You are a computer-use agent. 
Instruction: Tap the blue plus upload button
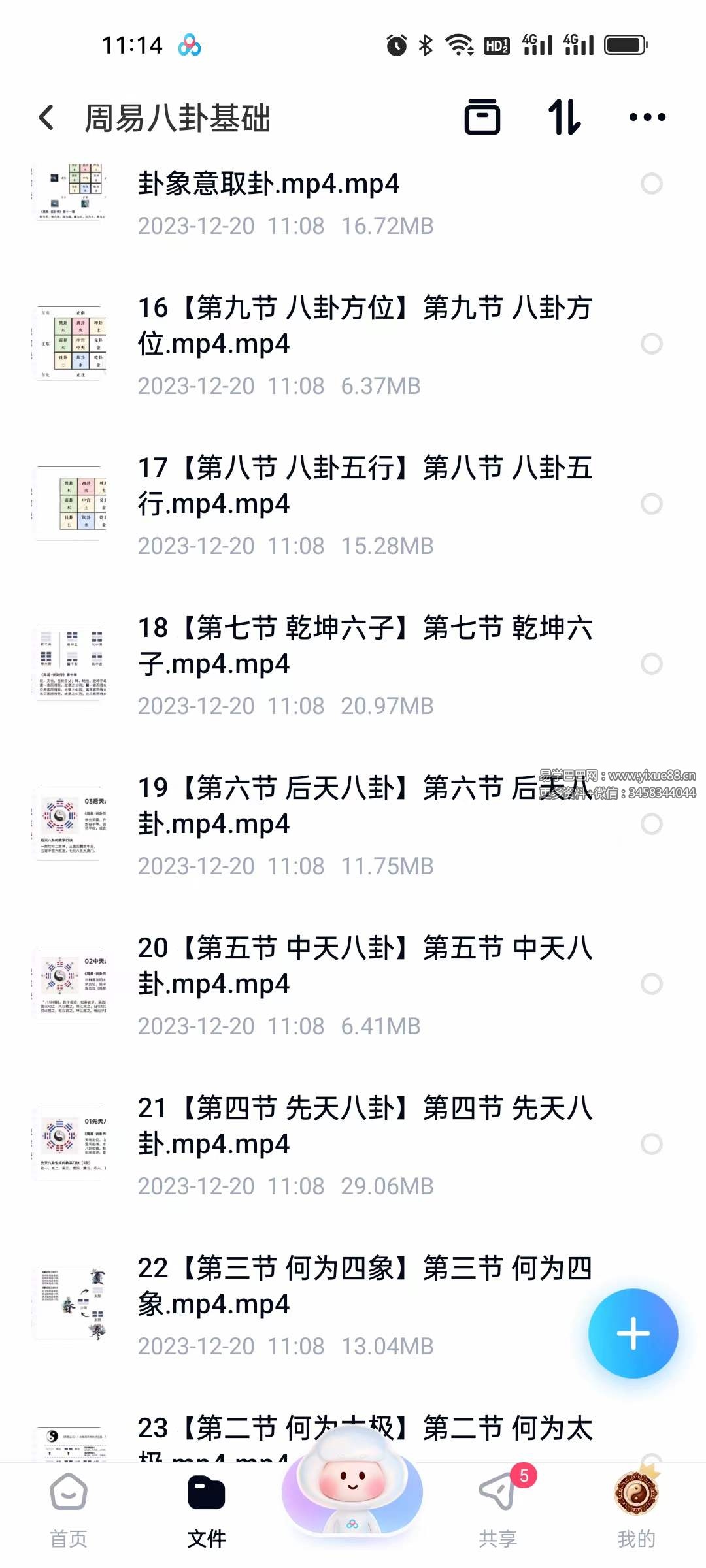633,1333
